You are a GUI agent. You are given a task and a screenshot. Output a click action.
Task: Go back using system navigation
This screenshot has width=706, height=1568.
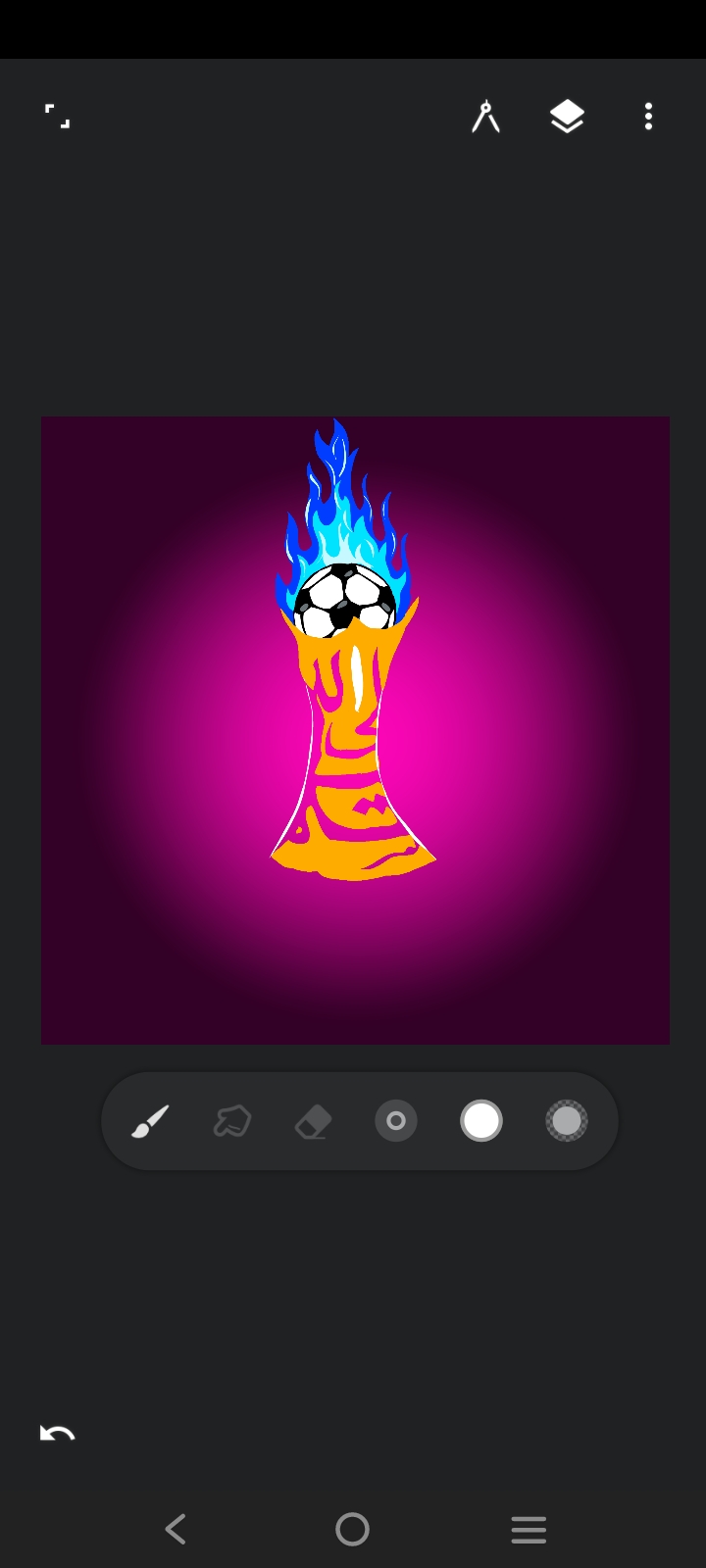click(176, 1529)
